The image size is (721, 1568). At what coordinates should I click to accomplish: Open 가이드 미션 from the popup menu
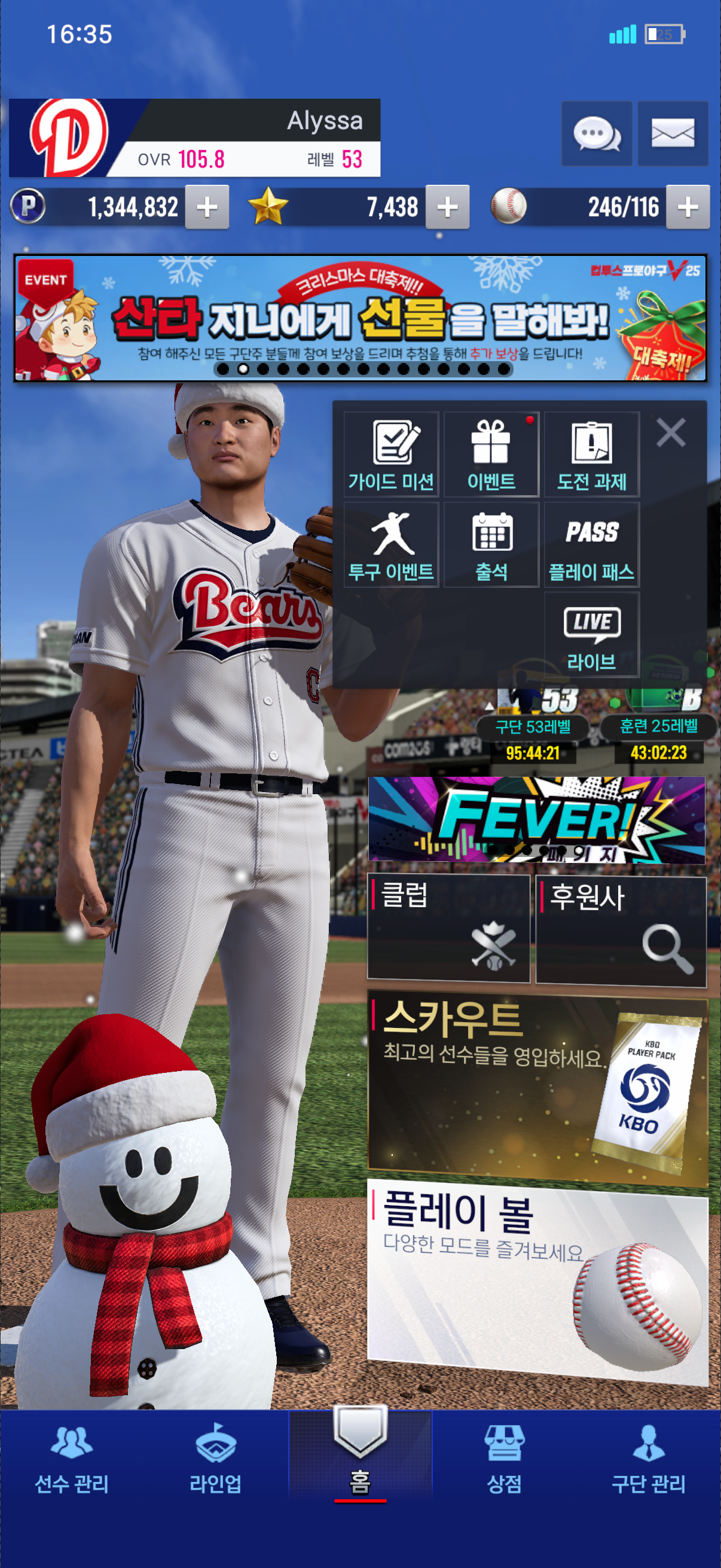[x=391, y=454]
